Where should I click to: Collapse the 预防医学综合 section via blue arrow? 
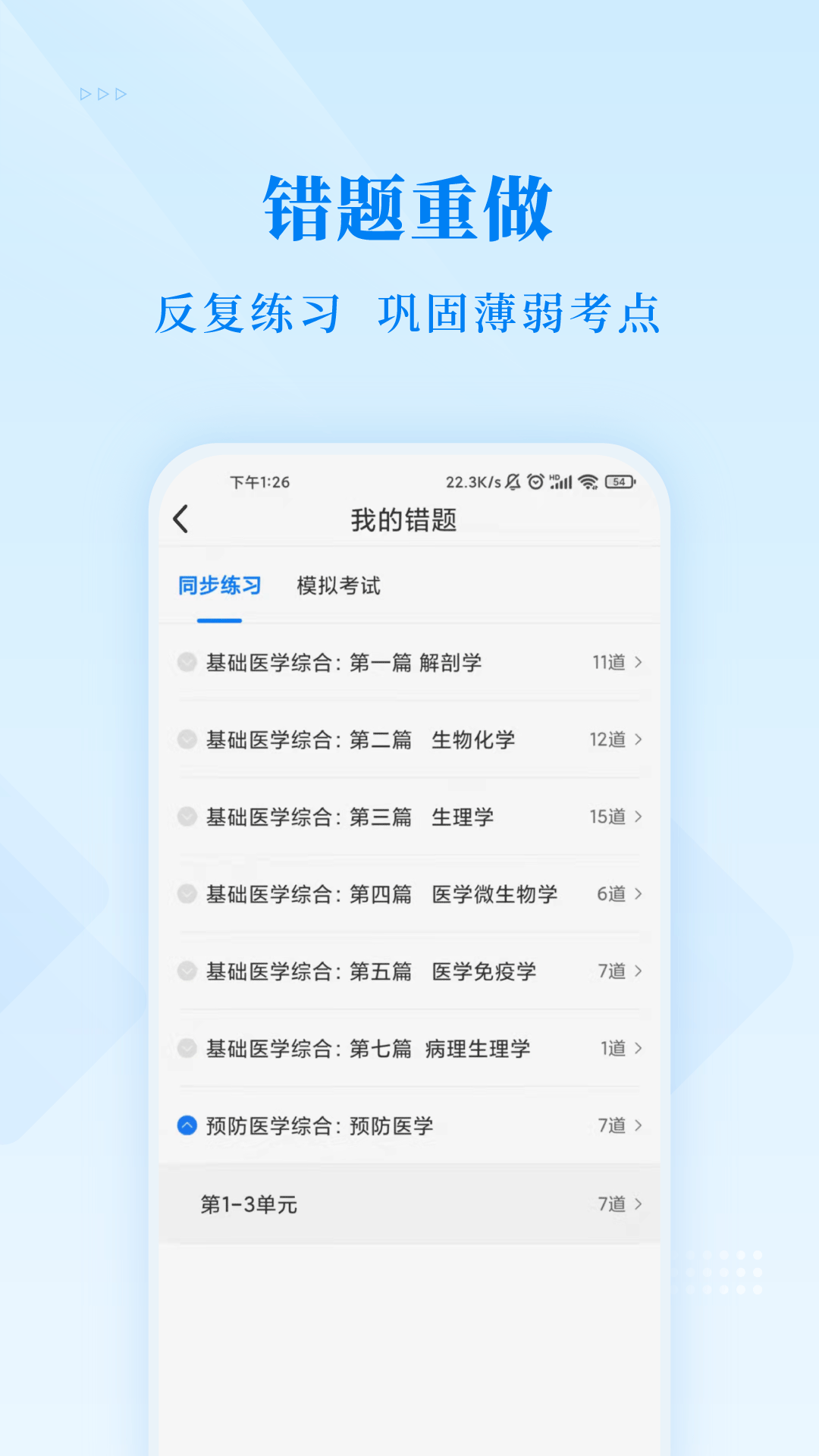[x=186, y=1126]
